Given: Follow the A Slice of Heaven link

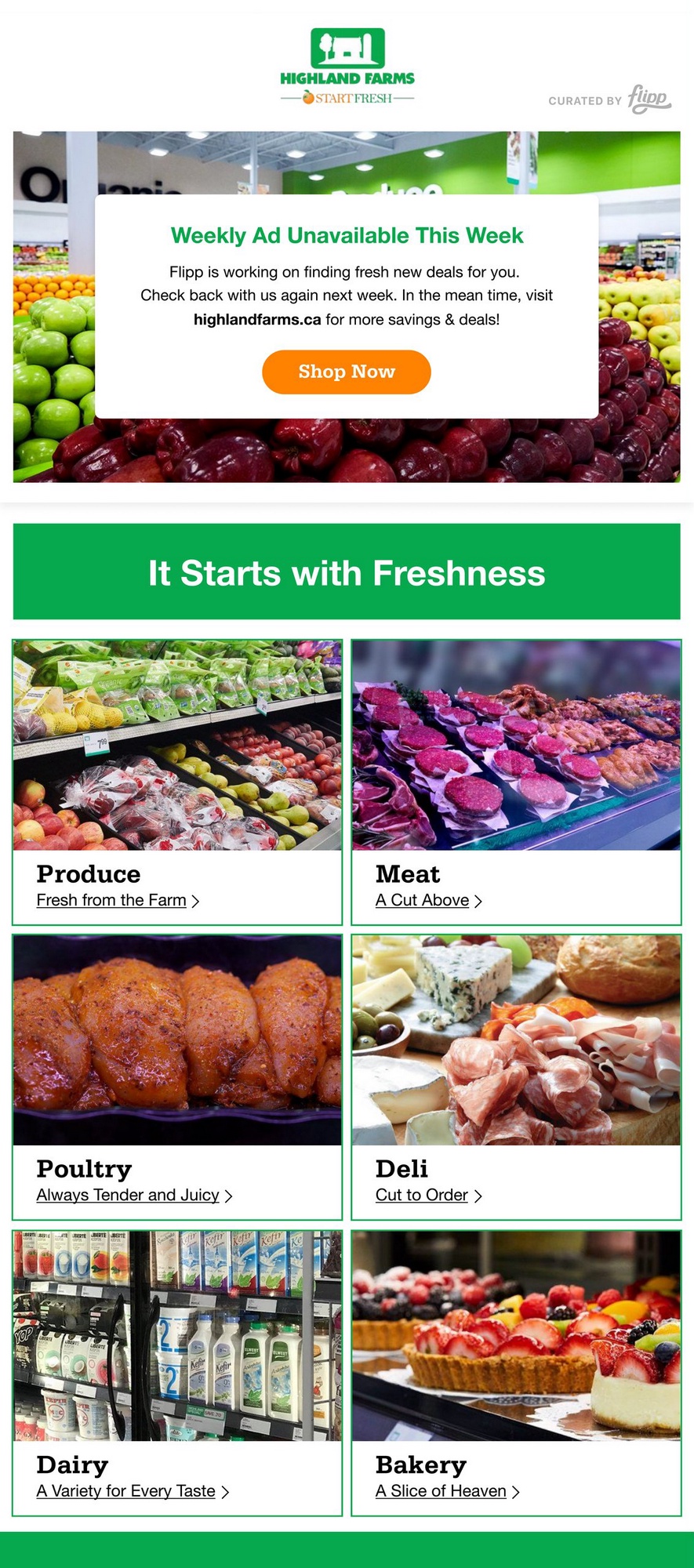Looking at the screenshot, I should coord(441,1490).
